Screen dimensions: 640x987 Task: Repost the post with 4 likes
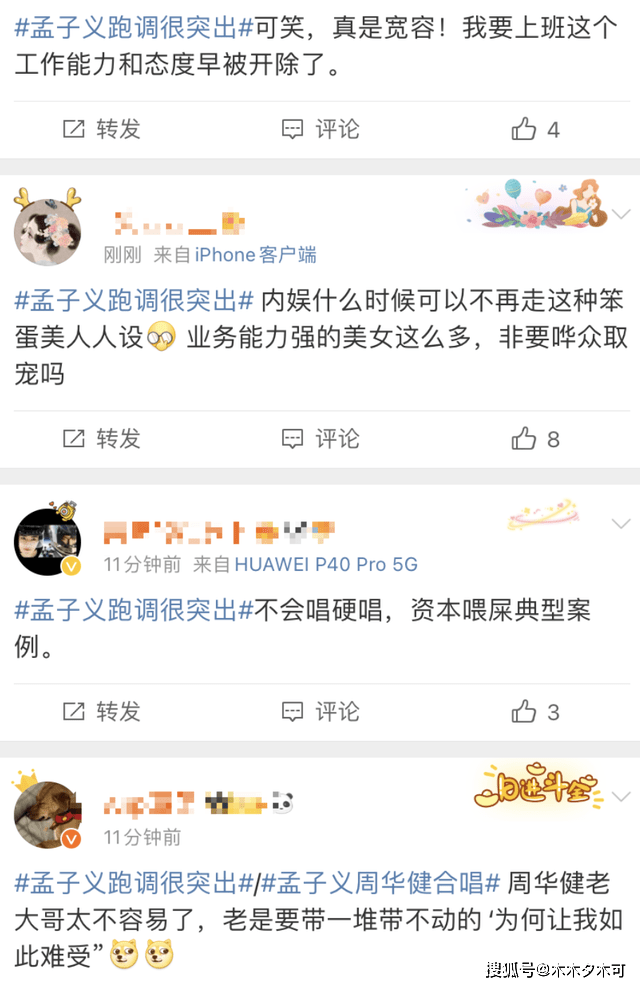[x=102, y=129]
